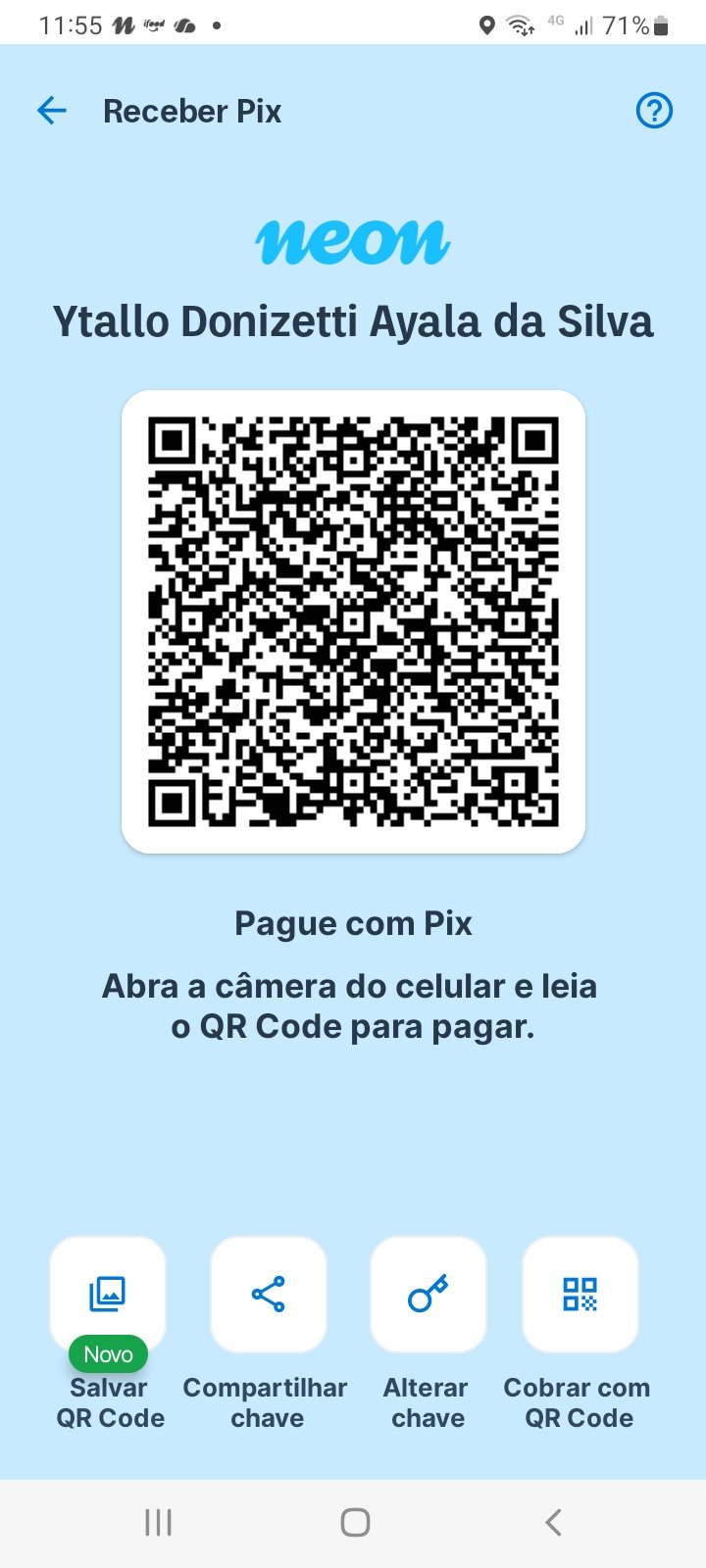This screenshot has width=706, height=1568.
Task: Tap the system home button
Action: [355, 1522]
